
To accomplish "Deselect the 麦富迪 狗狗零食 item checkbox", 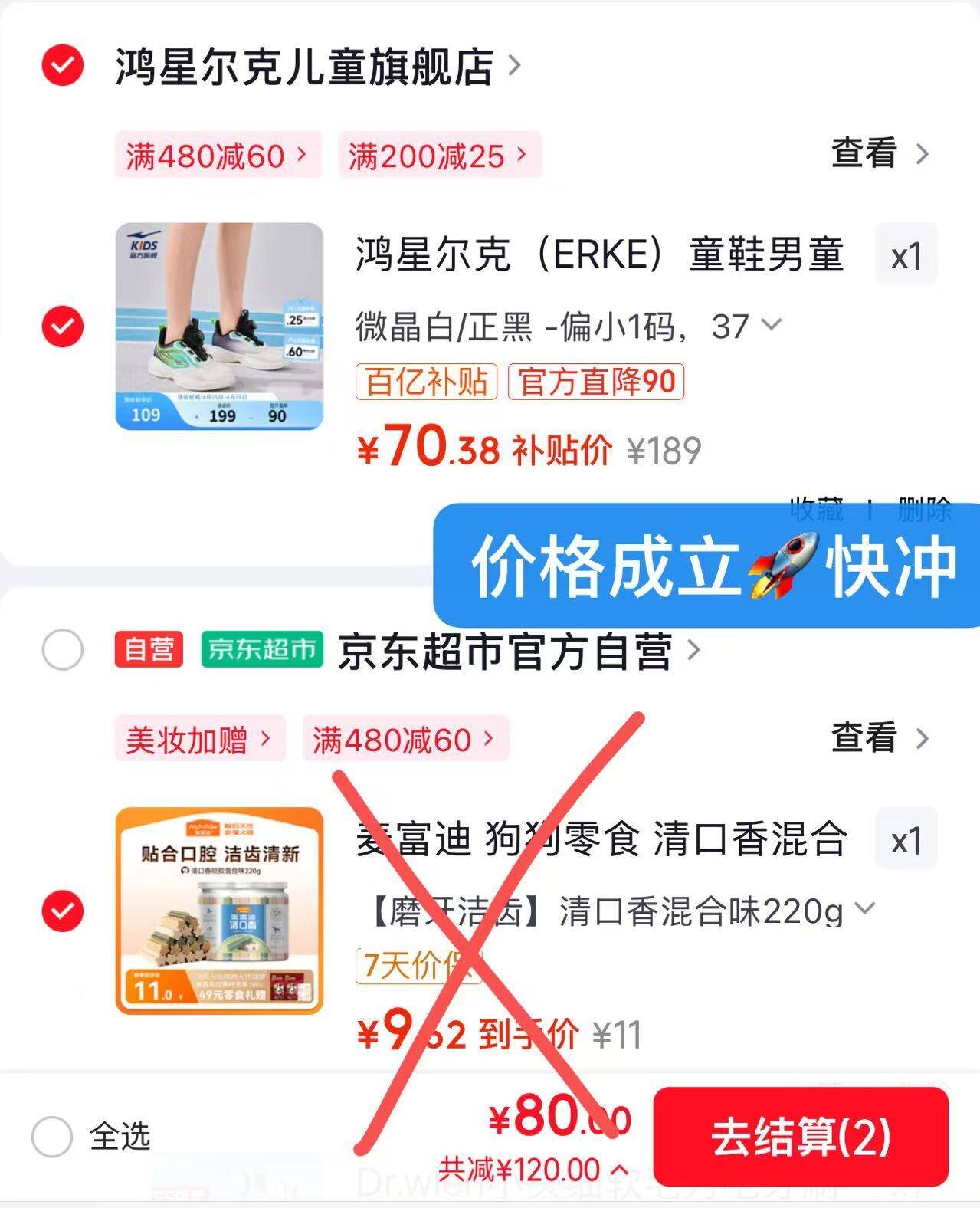I will tap(63, 911).
